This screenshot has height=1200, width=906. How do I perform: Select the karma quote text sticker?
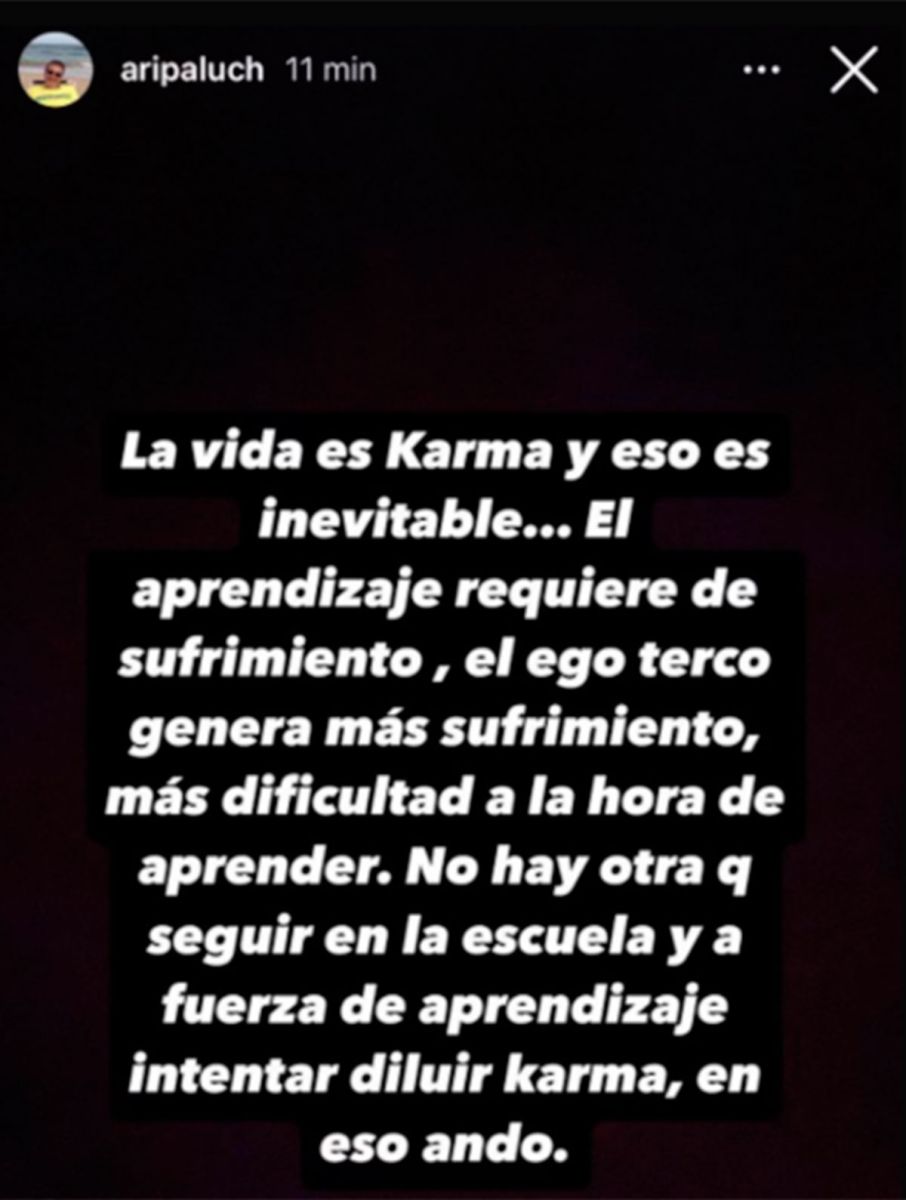450,790
